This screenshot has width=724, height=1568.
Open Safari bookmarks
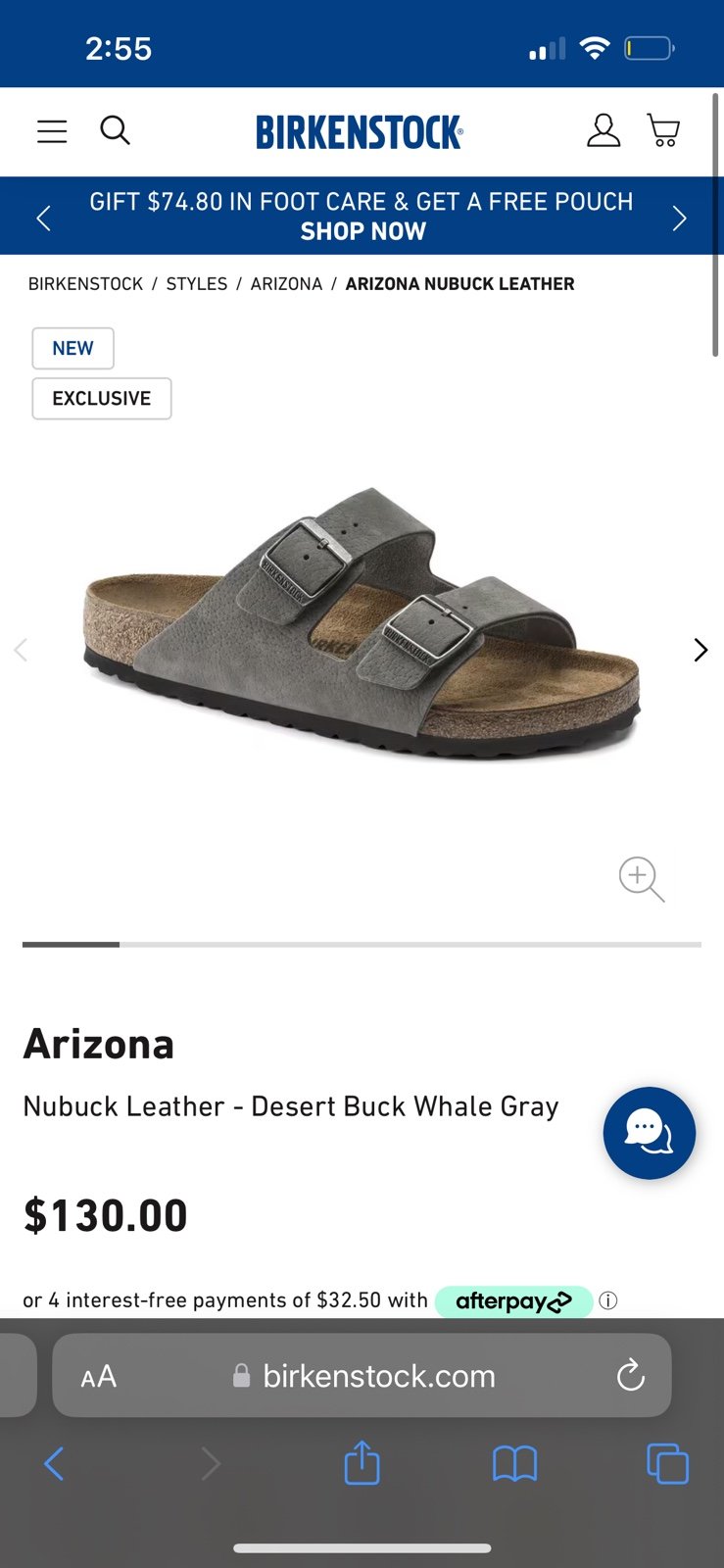click(x=514, y=1464)
